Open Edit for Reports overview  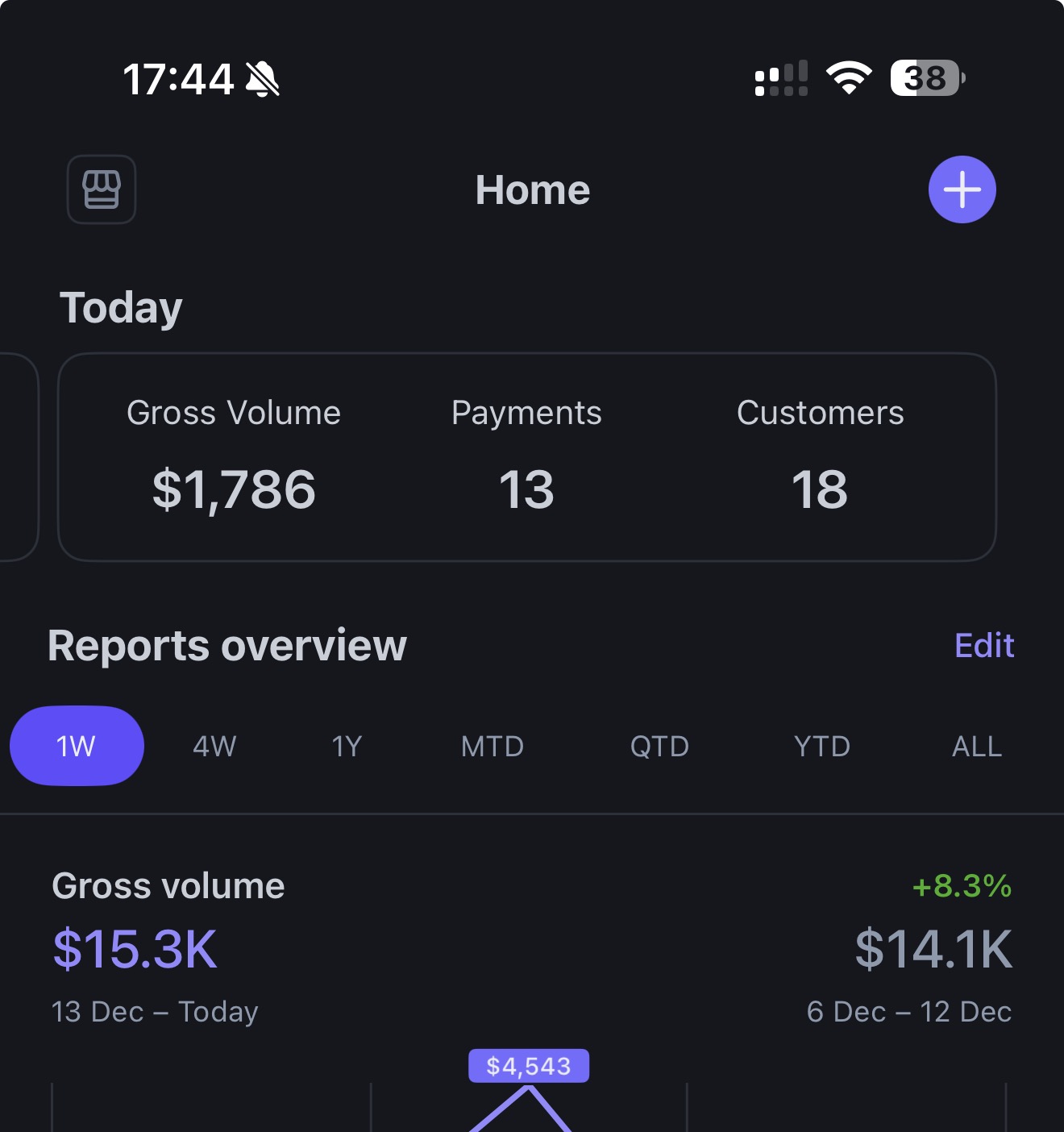point(984,645)
